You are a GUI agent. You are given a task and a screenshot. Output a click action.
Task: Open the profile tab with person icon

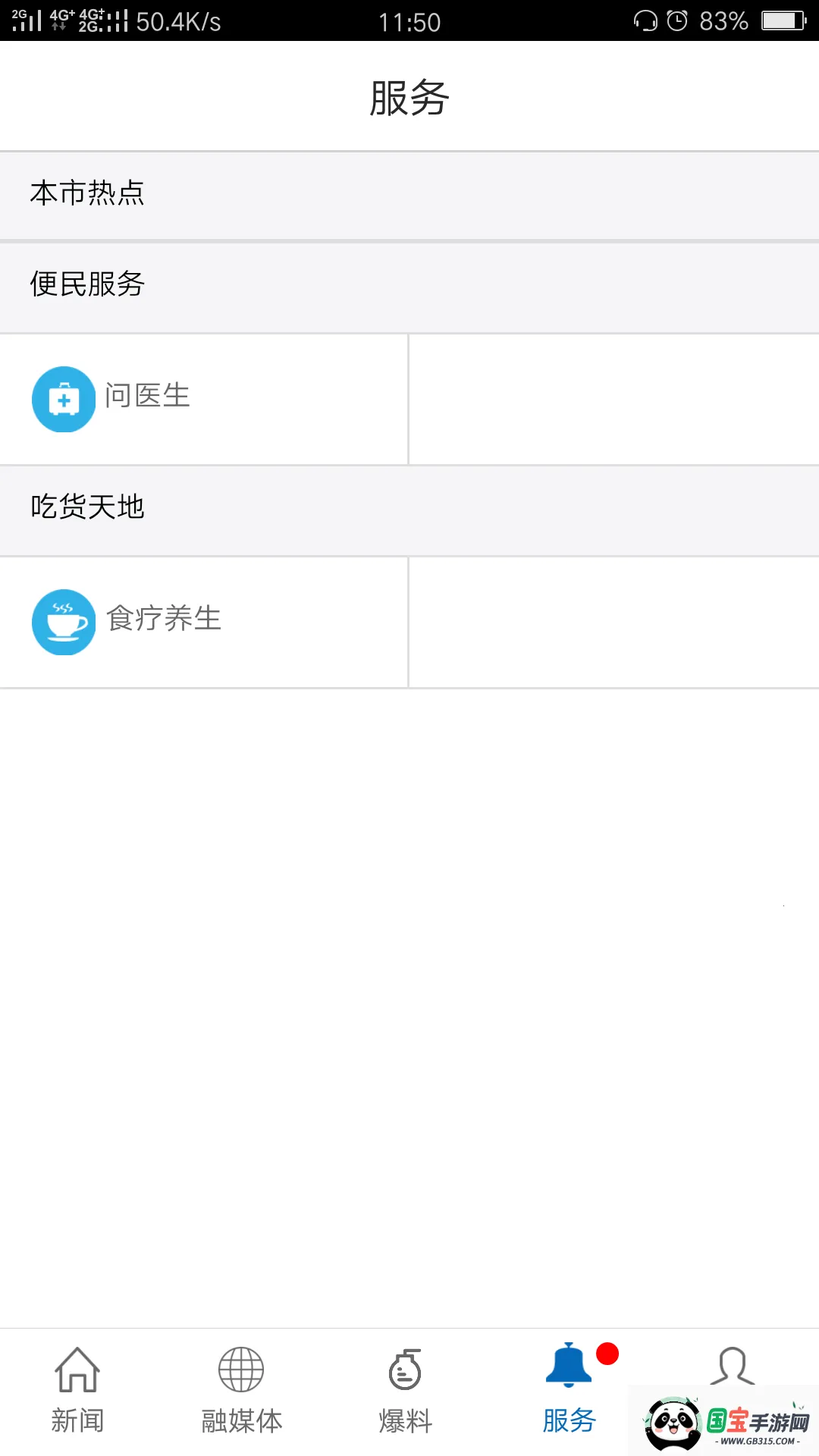(733, 1367)
